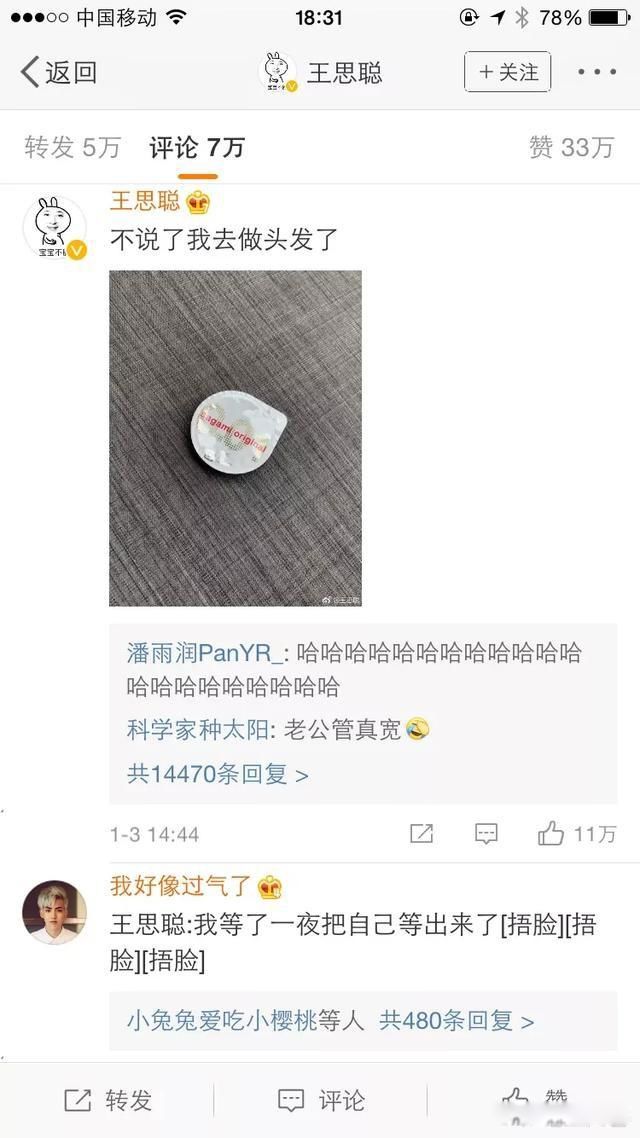
Task: View the photo in 王思聪's comment
Action: (x=235, y=438)
